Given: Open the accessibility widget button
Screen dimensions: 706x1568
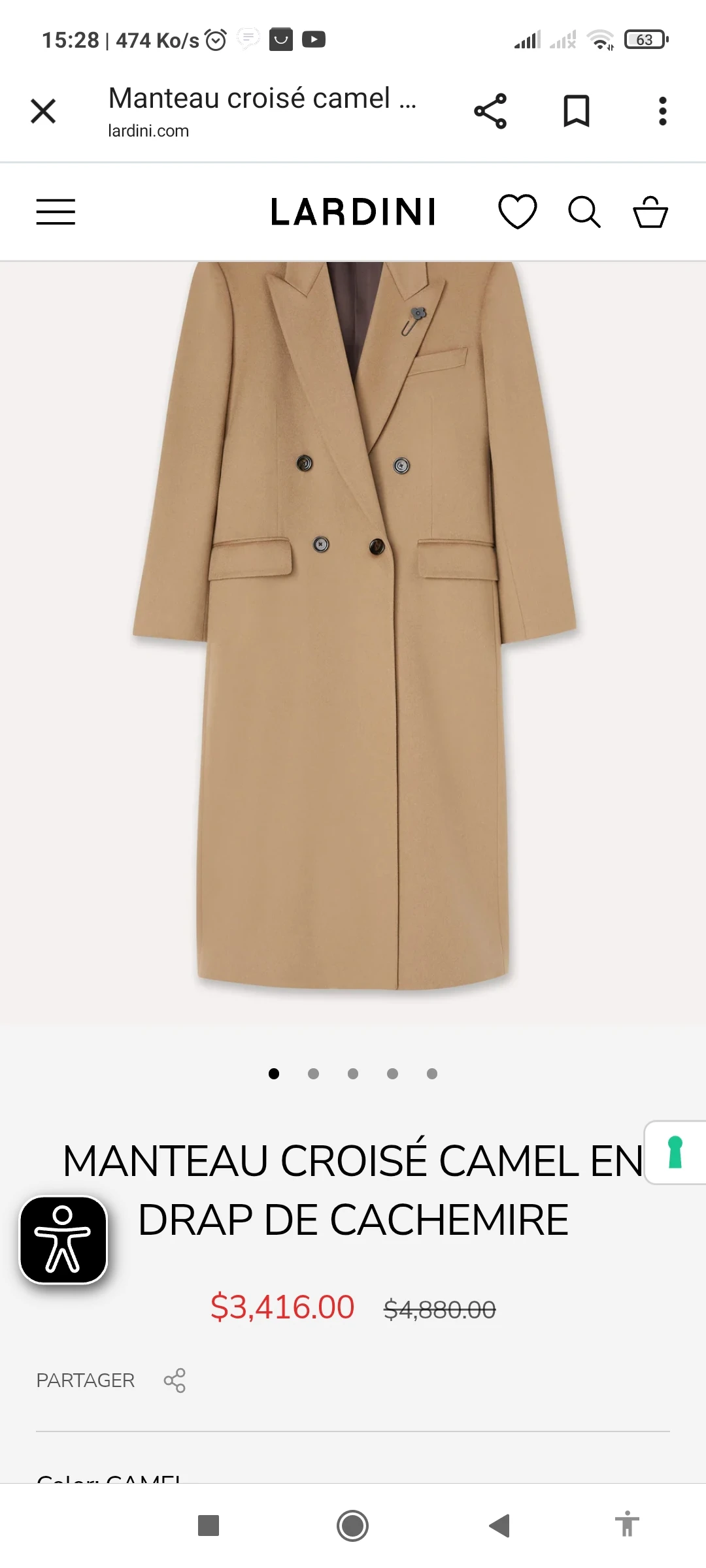Looking at the screenshot, I should point(63,1239).
